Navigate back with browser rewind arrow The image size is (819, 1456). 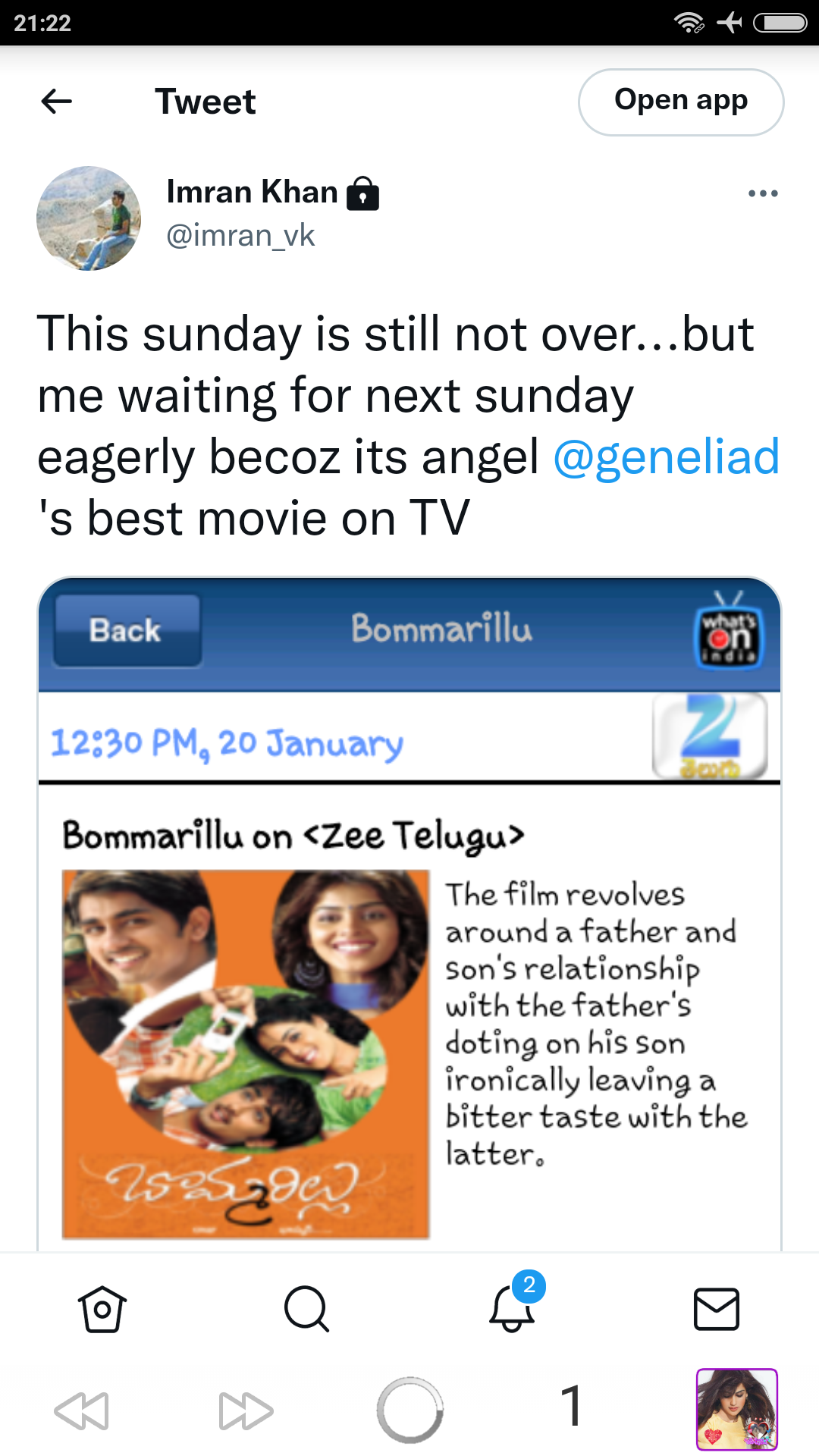pos(82,1410)
